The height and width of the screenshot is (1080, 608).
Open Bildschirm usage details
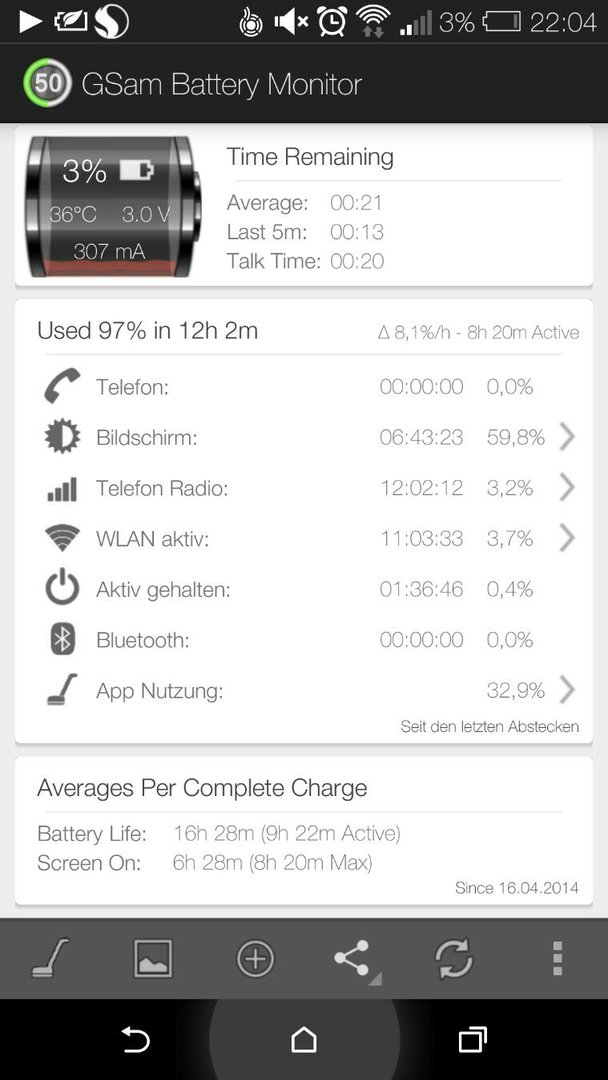[x=304, y=437]
